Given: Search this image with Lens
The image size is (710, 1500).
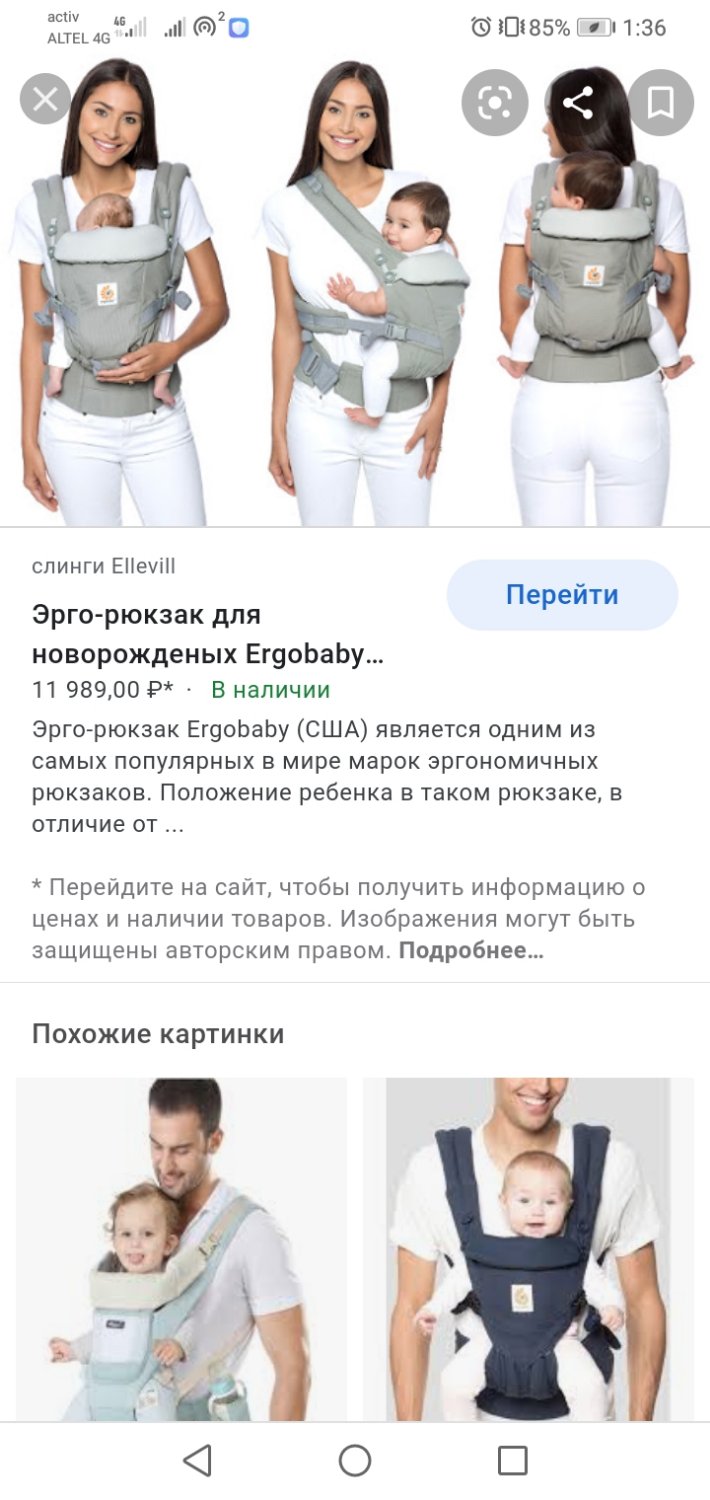Looking at the screenshot, I should [x=494, y=102].
